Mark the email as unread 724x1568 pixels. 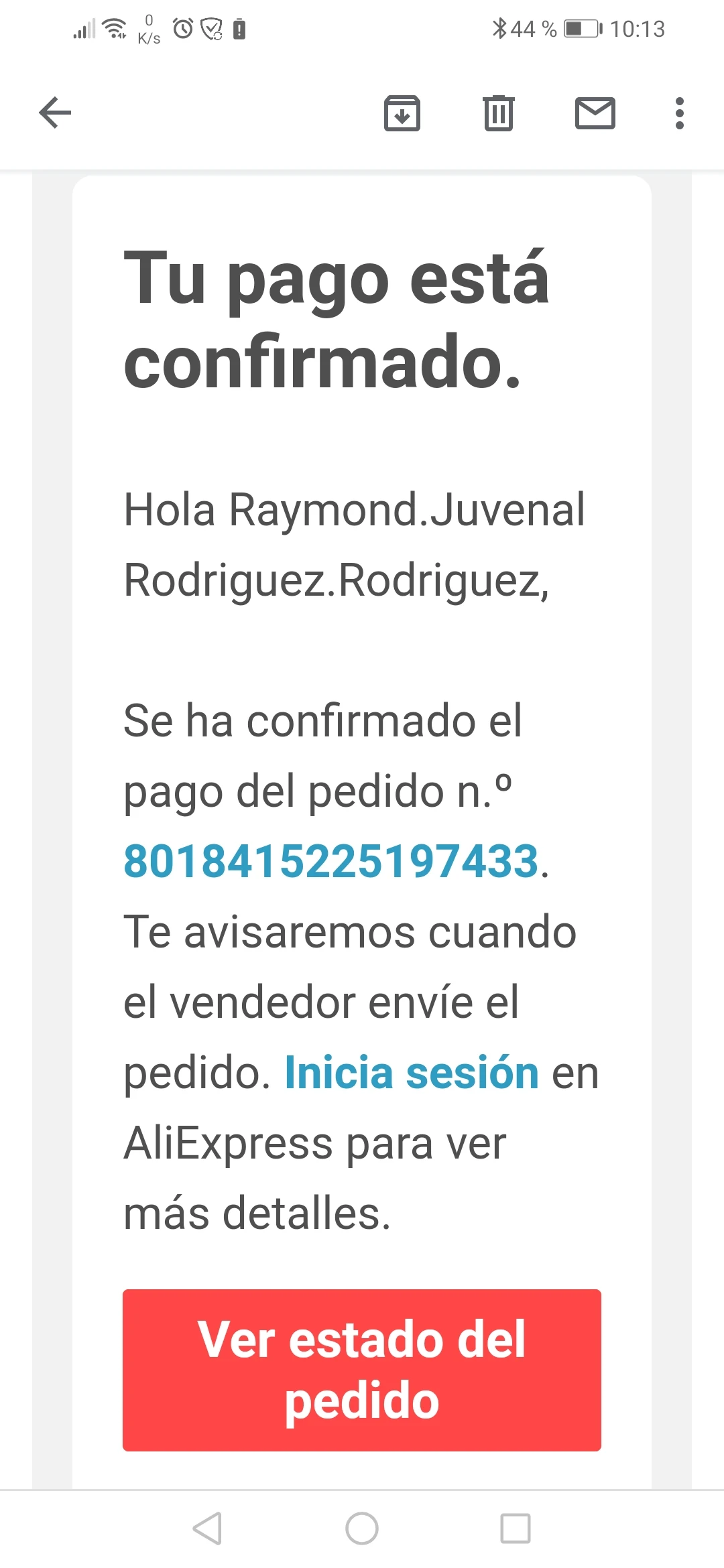click(595, 113)
